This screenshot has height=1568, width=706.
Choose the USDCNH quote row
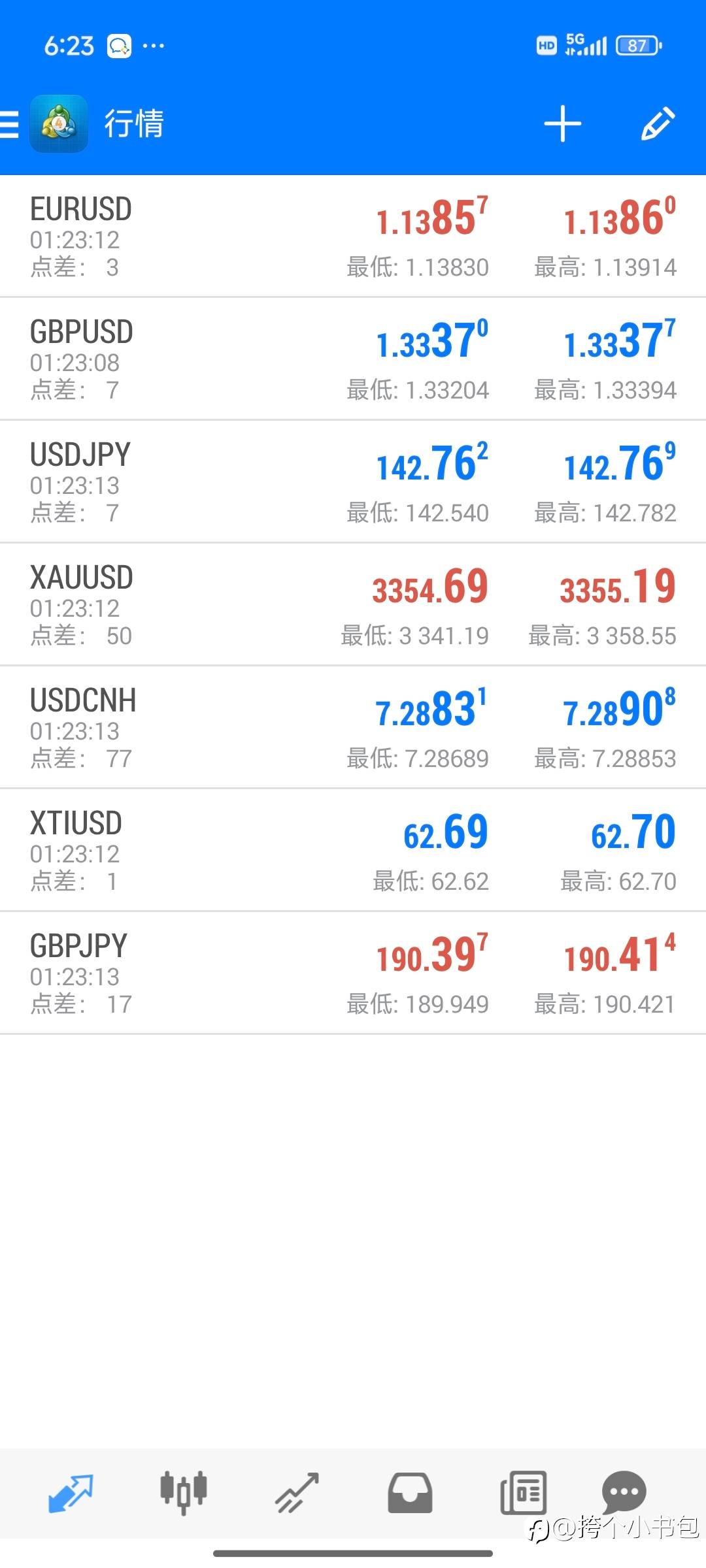click(x=353, y=728)
